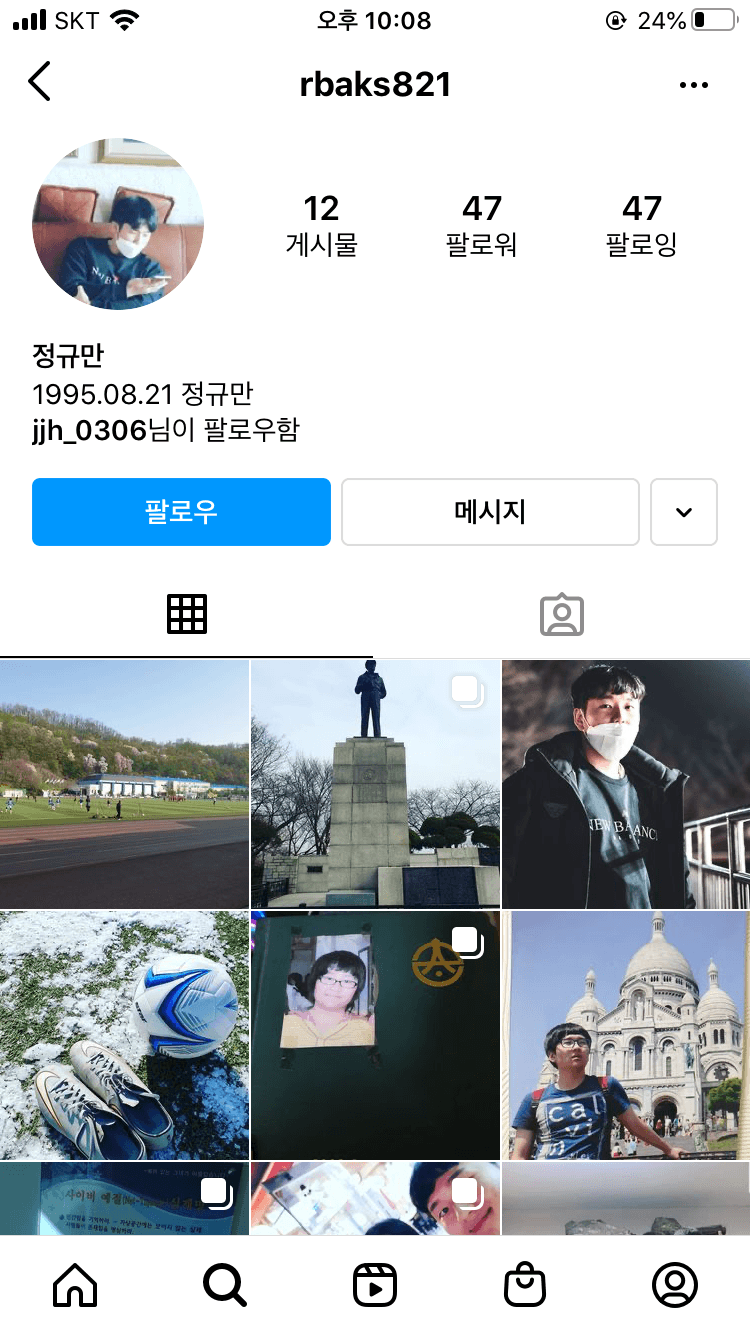Go back using the top-left arrow
Image resolution: width=750 pixels, height=1334 pixels.
[x=40, y=82]
